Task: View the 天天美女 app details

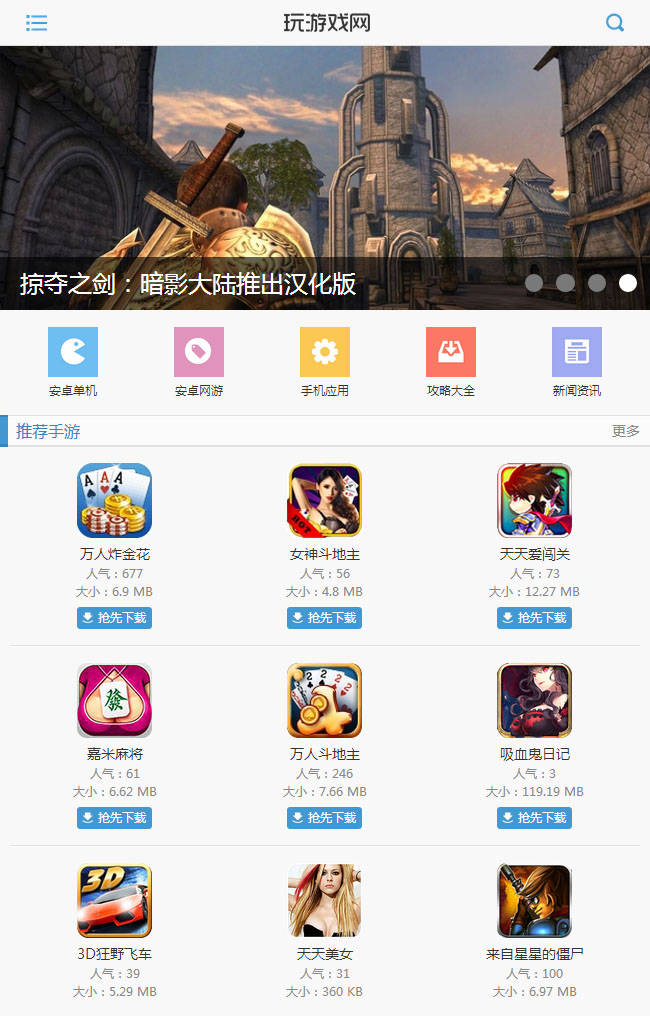Action: [x=325, y=901]
